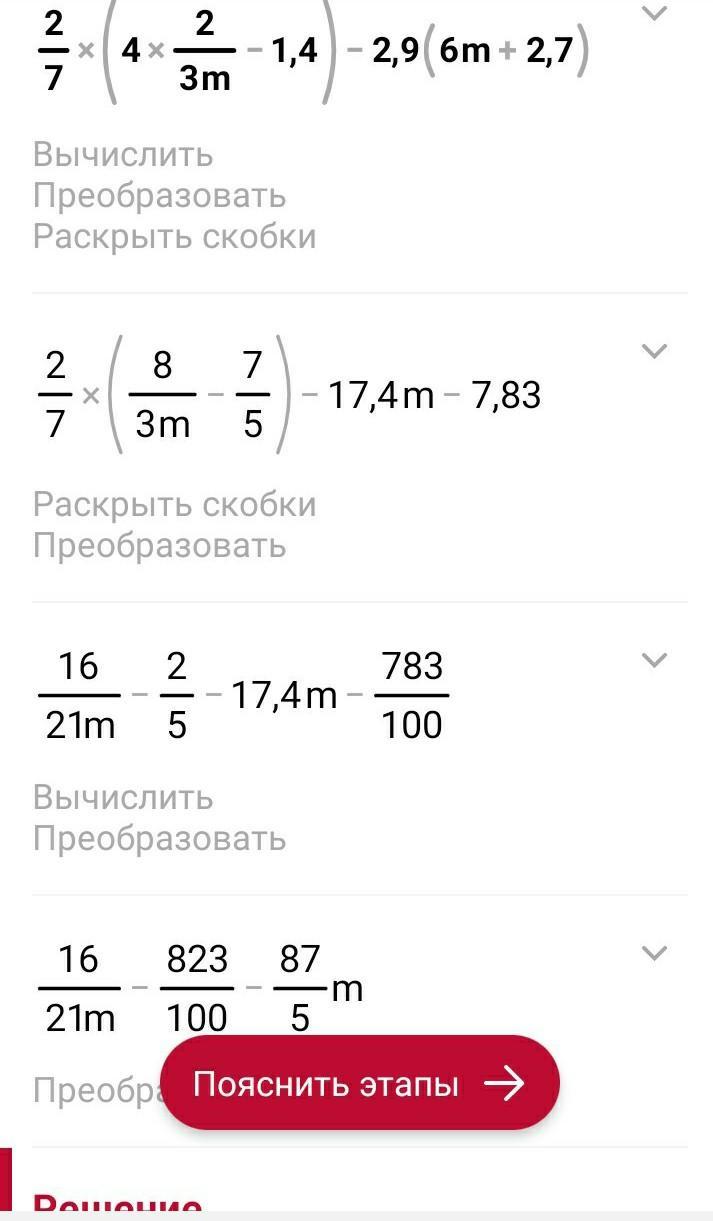Expand the step with 823/100 and 87/5 m
Viewport: 713px width, 1221px height.
pos(654,953)
